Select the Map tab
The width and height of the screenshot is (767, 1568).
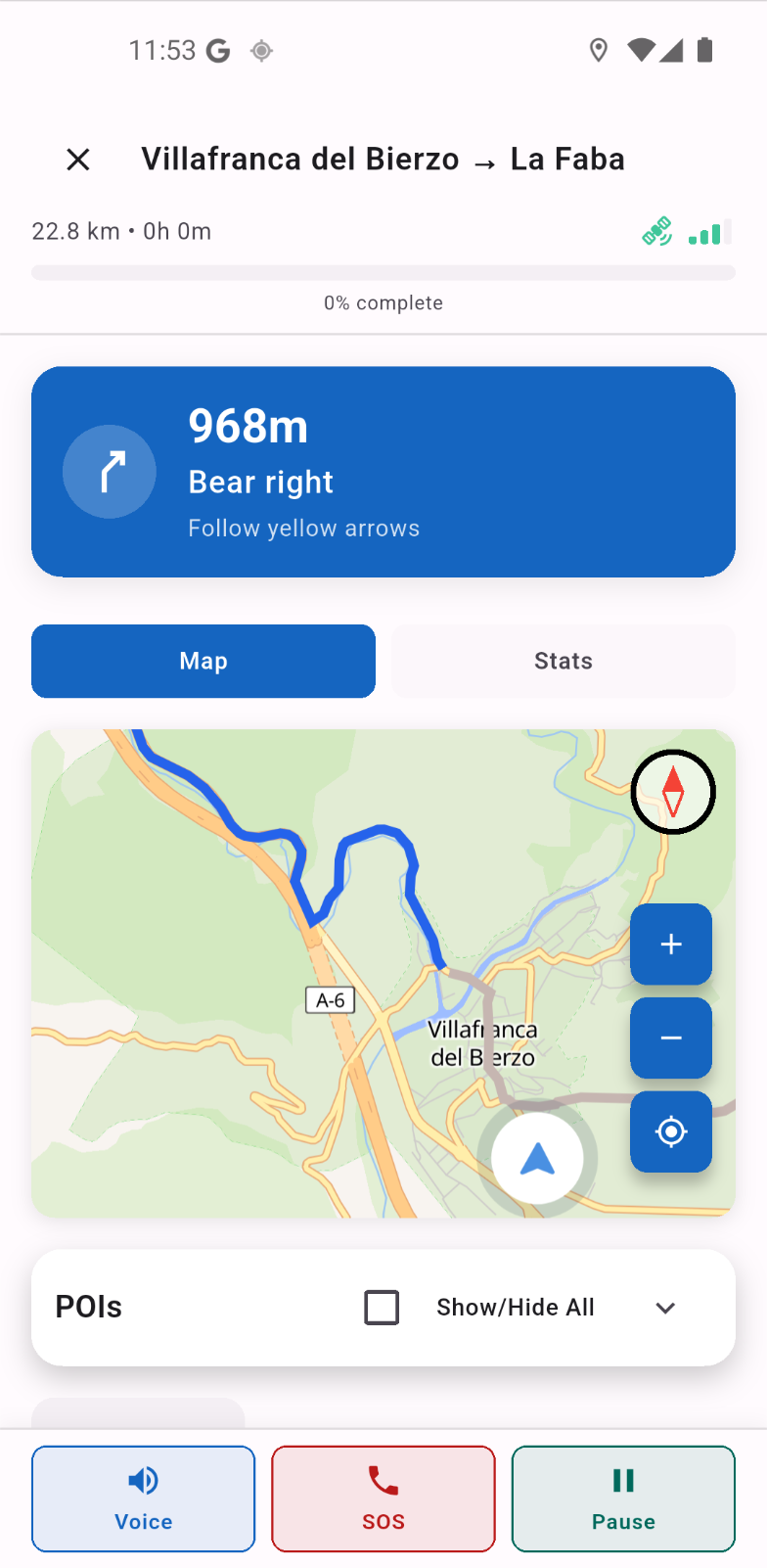[x=203, y=662]
